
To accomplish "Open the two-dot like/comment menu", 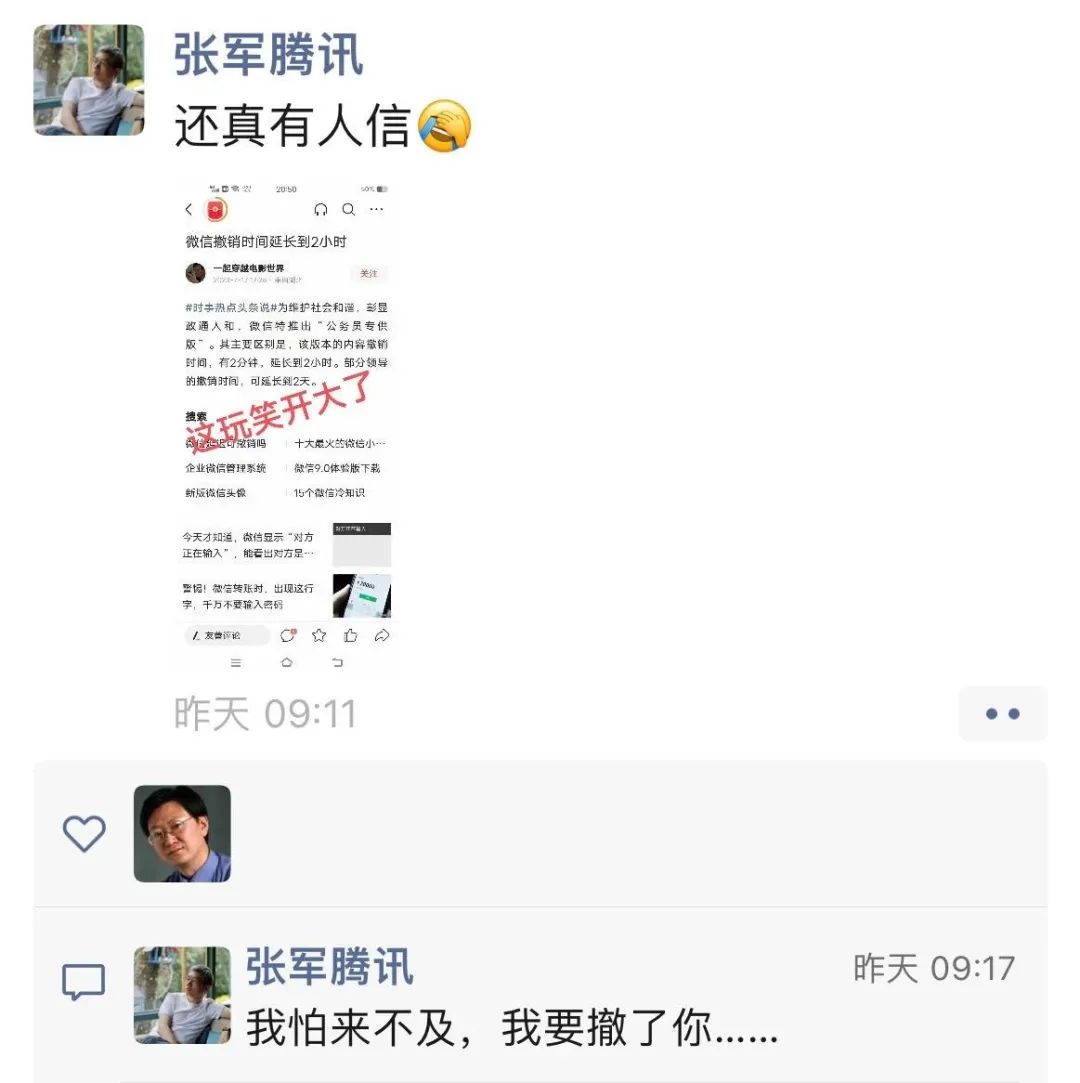I will click(x=1002, y=713).
